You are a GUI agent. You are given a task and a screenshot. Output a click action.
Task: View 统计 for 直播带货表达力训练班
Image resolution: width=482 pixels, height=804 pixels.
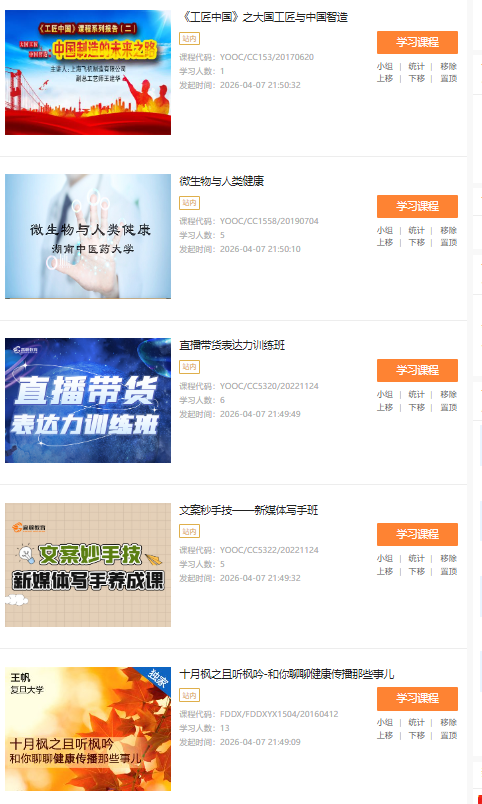coord(416,394)
